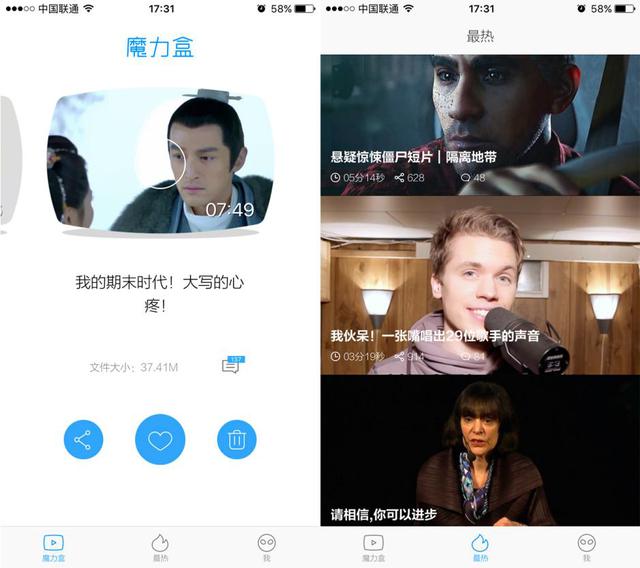The width and height of the screenshot is (640, 568).
Task: Delete the video with the trash button
Action: pyautogui.click(x=237, y=440)
